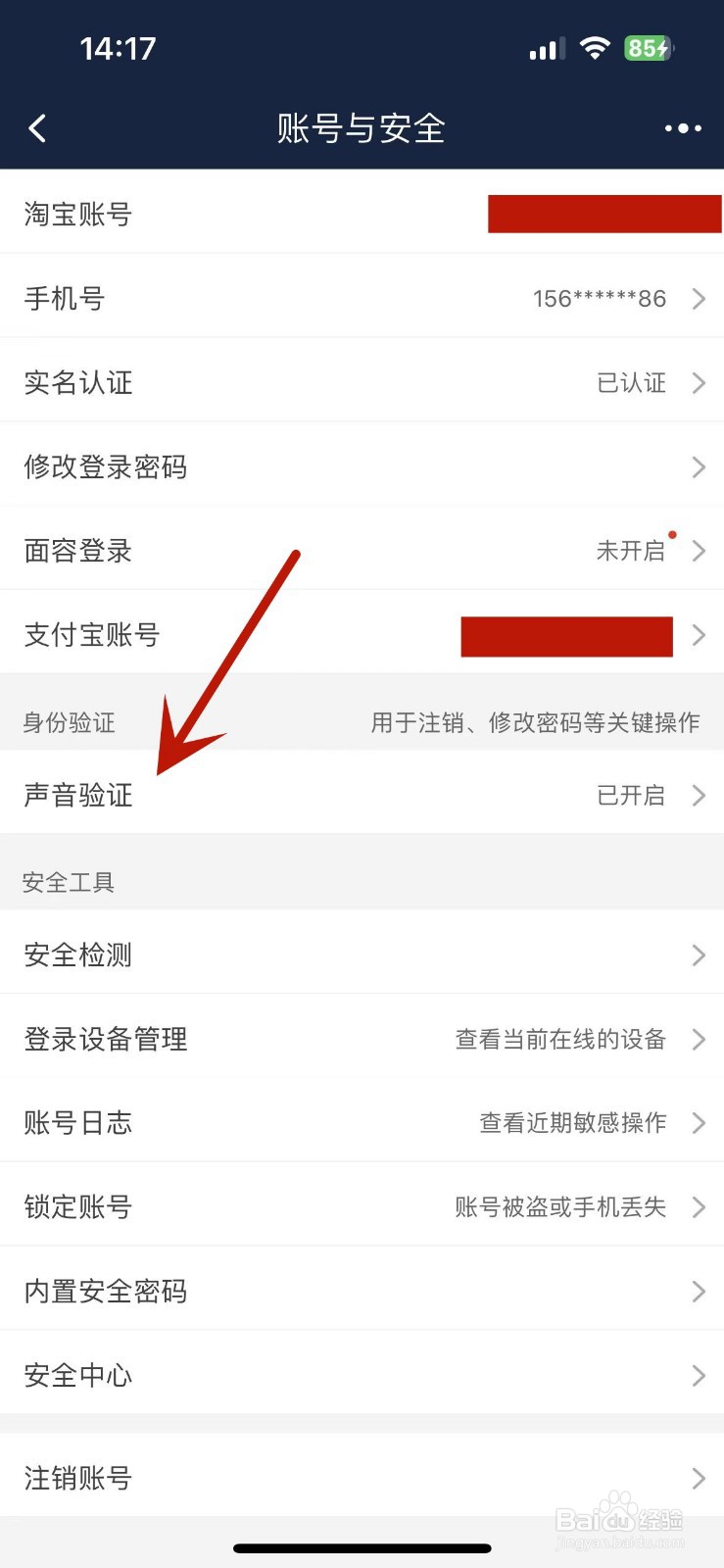Viewport: 724px width, 1568px height.
Task: Open the three-dot more options menu
Action: [x=682, y=127]
